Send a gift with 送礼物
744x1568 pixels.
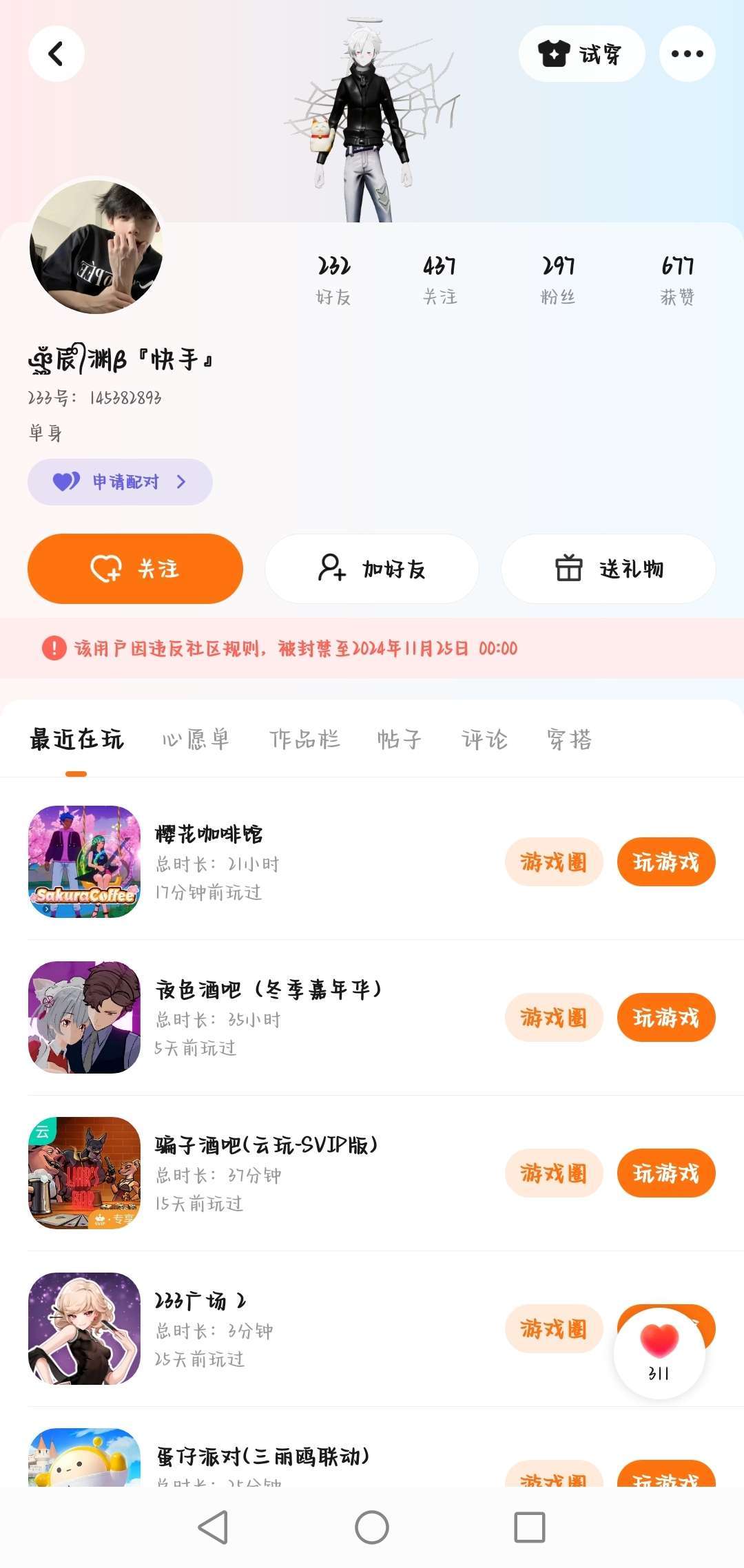608,569
